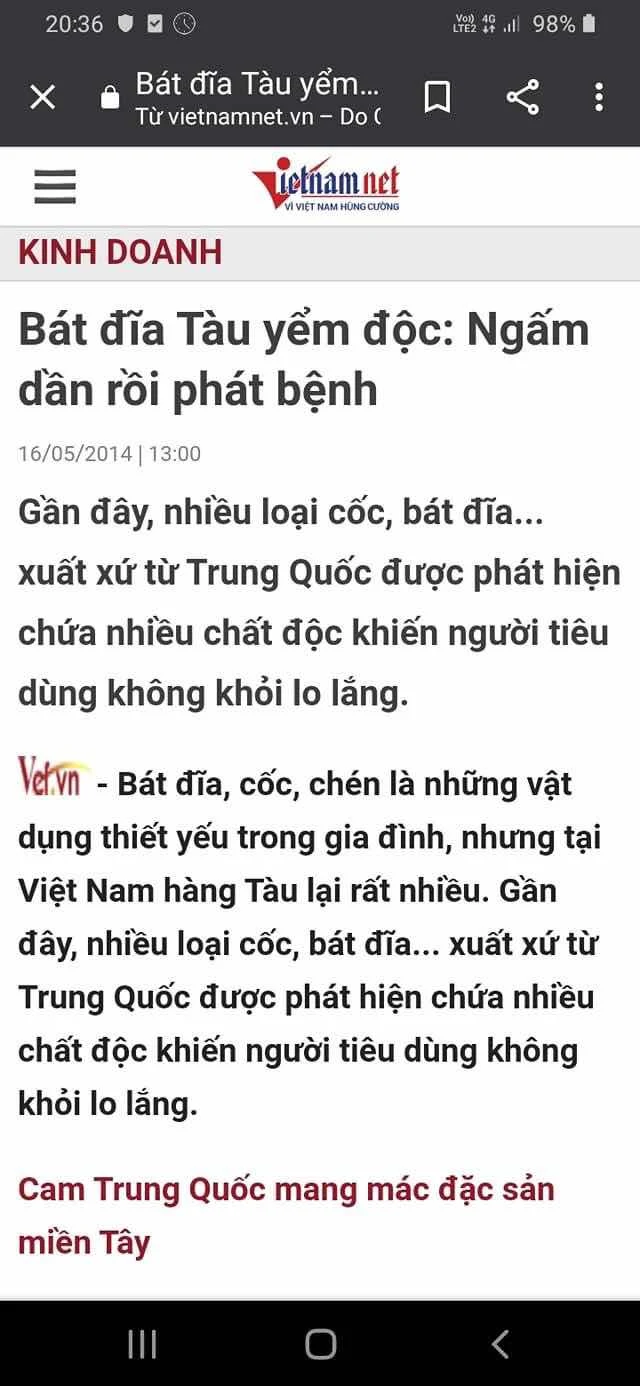This screenshot has width=640, height=1386.
Task: Open the browser overflow menu
Action: [599, 97]
